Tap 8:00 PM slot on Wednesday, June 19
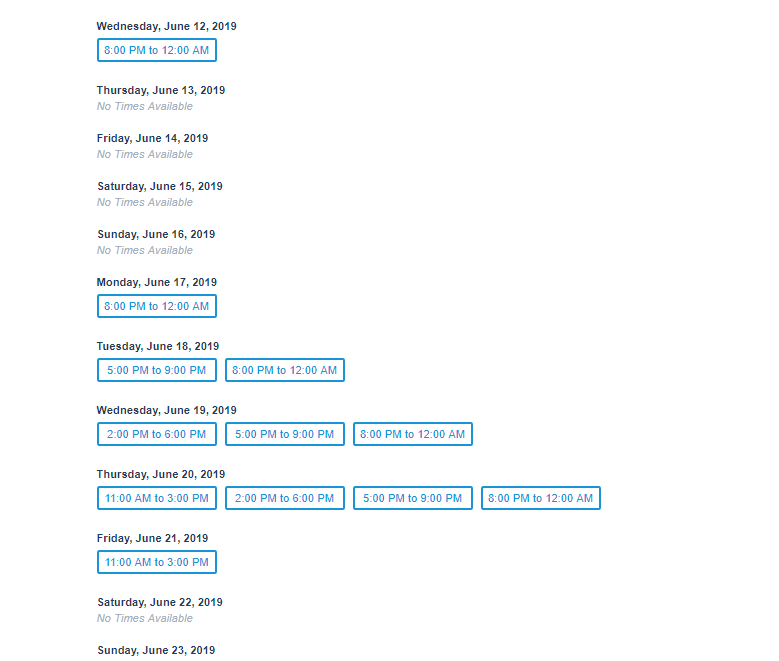Viewport: 779px width, 661px height. (413, 434)
